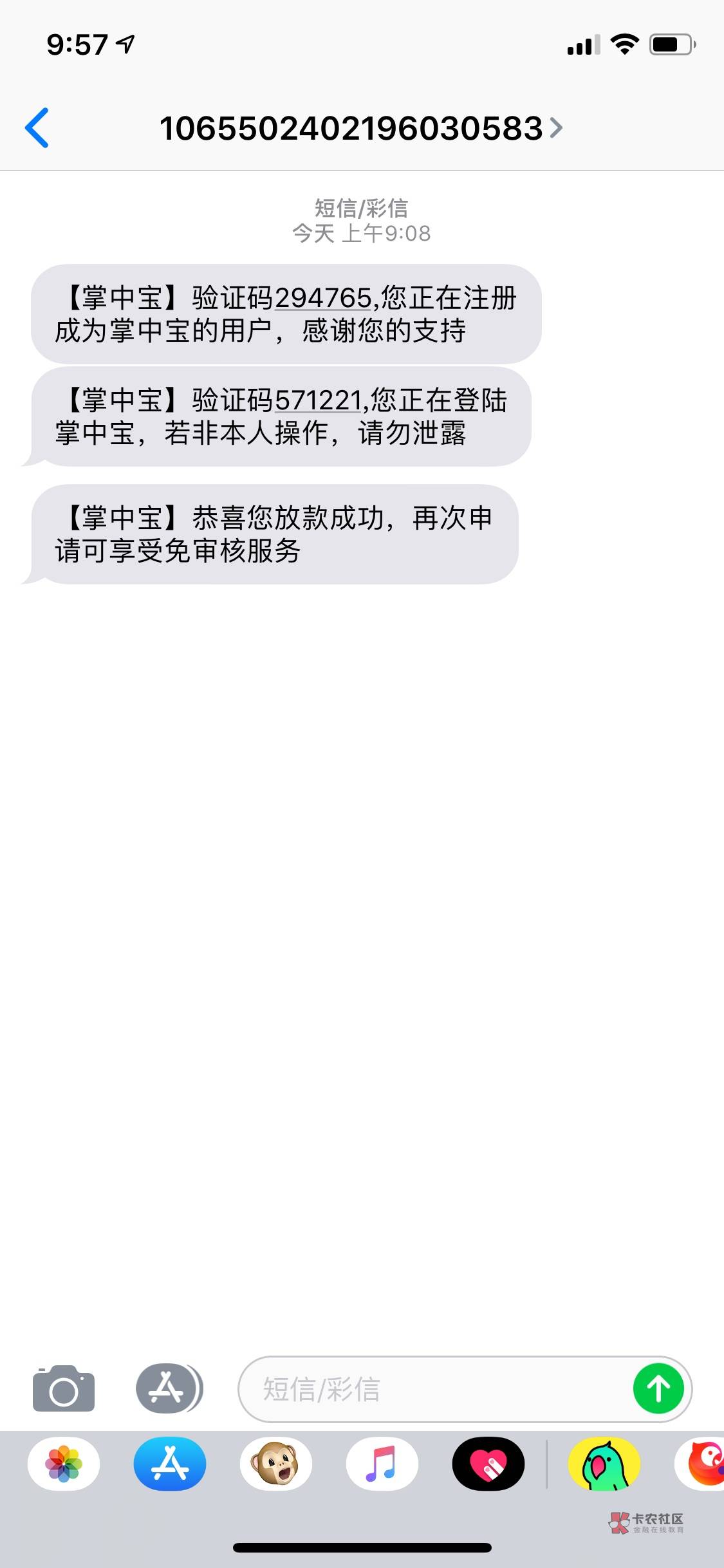The image size is (724, 1568).
Task: Open the camera to attach a photo
Action: [64, 1388]
